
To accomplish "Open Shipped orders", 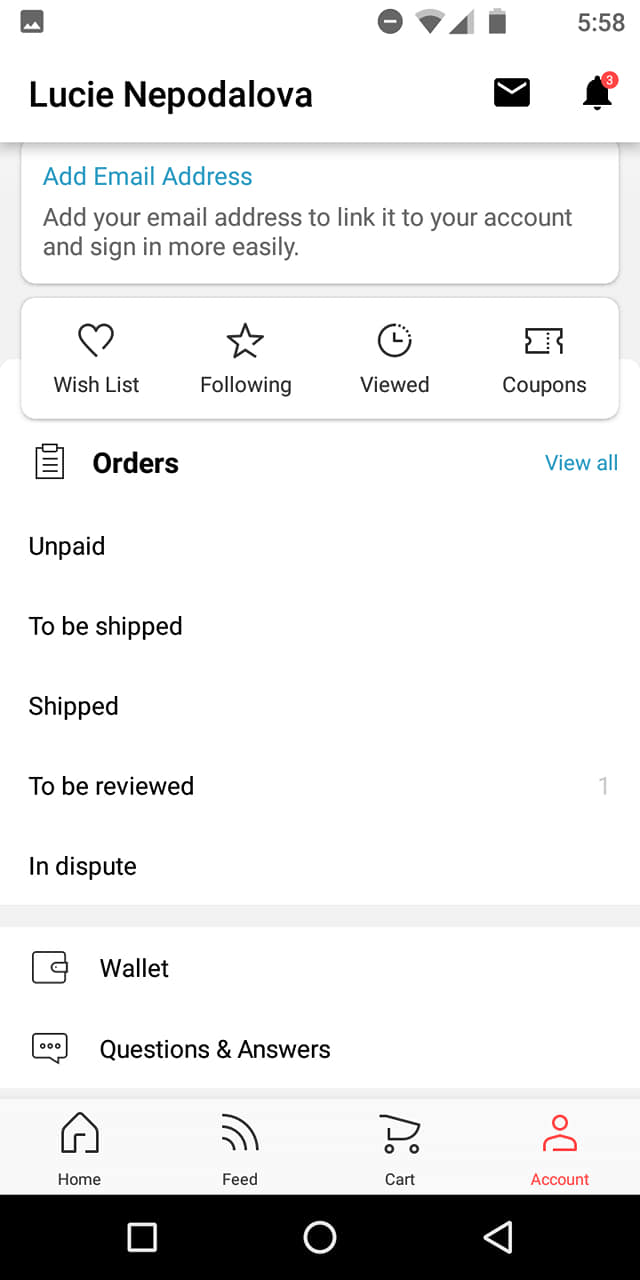I will [x=73, y=706].
